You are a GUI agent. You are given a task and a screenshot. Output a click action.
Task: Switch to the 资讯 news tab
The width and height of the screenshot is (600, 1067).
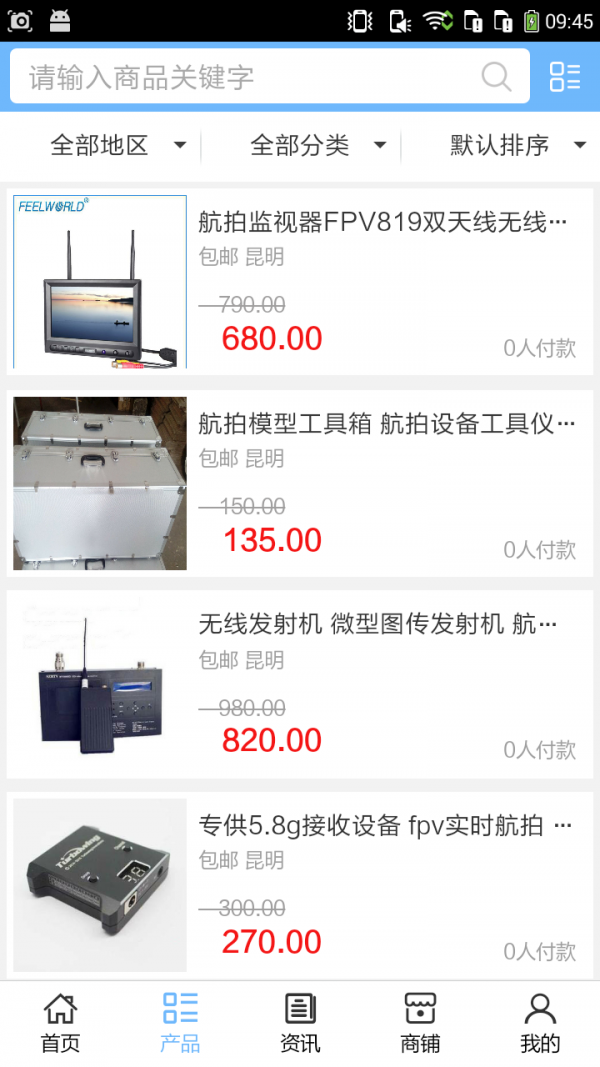[300, 1023]
